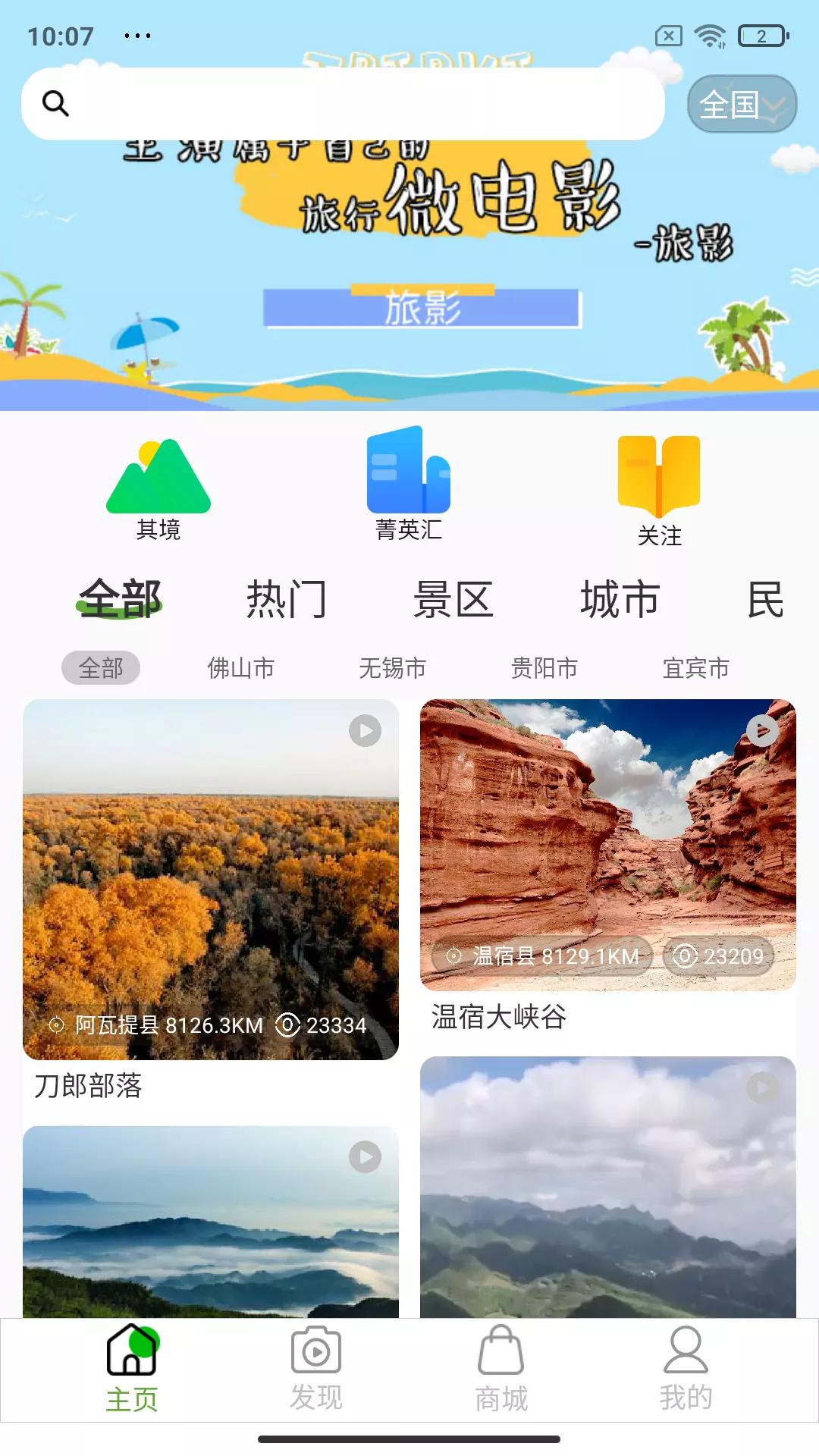The height and width of the screenshot is (1456, 819).
Task: Go to the 发现 tab
Action: 316,1369
